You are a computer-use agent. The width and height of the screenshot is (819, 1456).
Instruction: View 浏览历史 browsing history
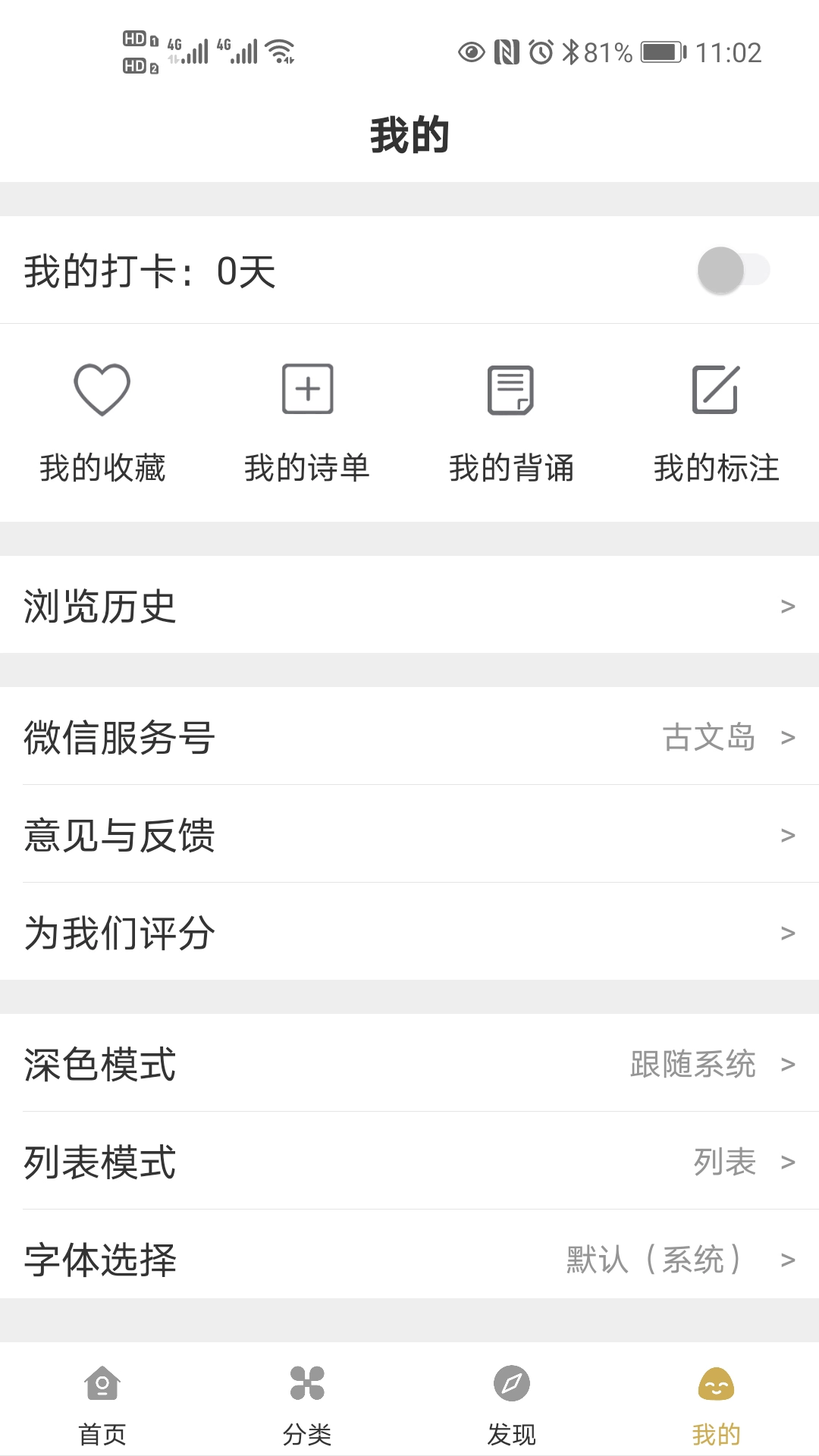pyautogui.click(x=409, y=606)
